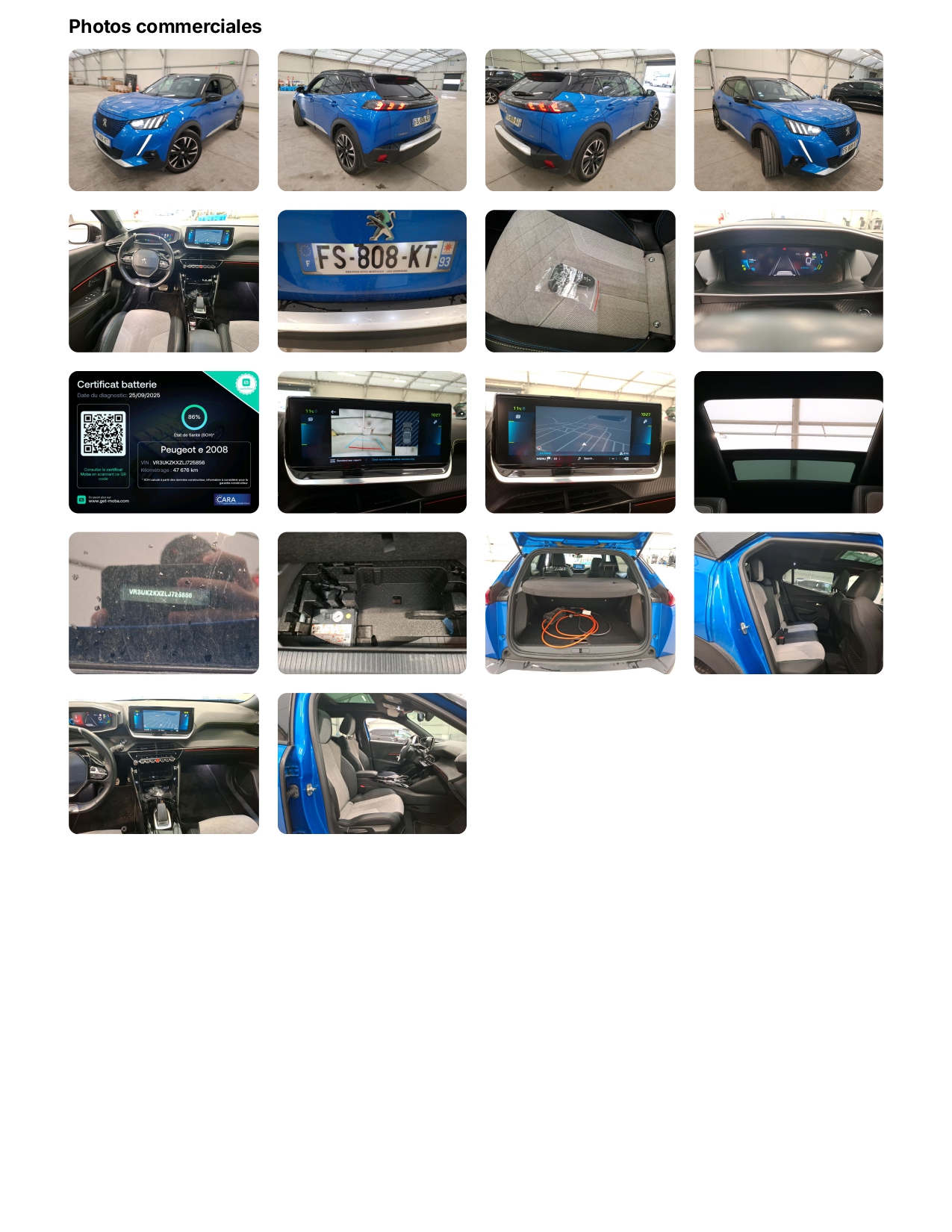Open the trunk photo with orange charging cable
The height and width of the screenshot is (1232, 952).
point(580,603)
